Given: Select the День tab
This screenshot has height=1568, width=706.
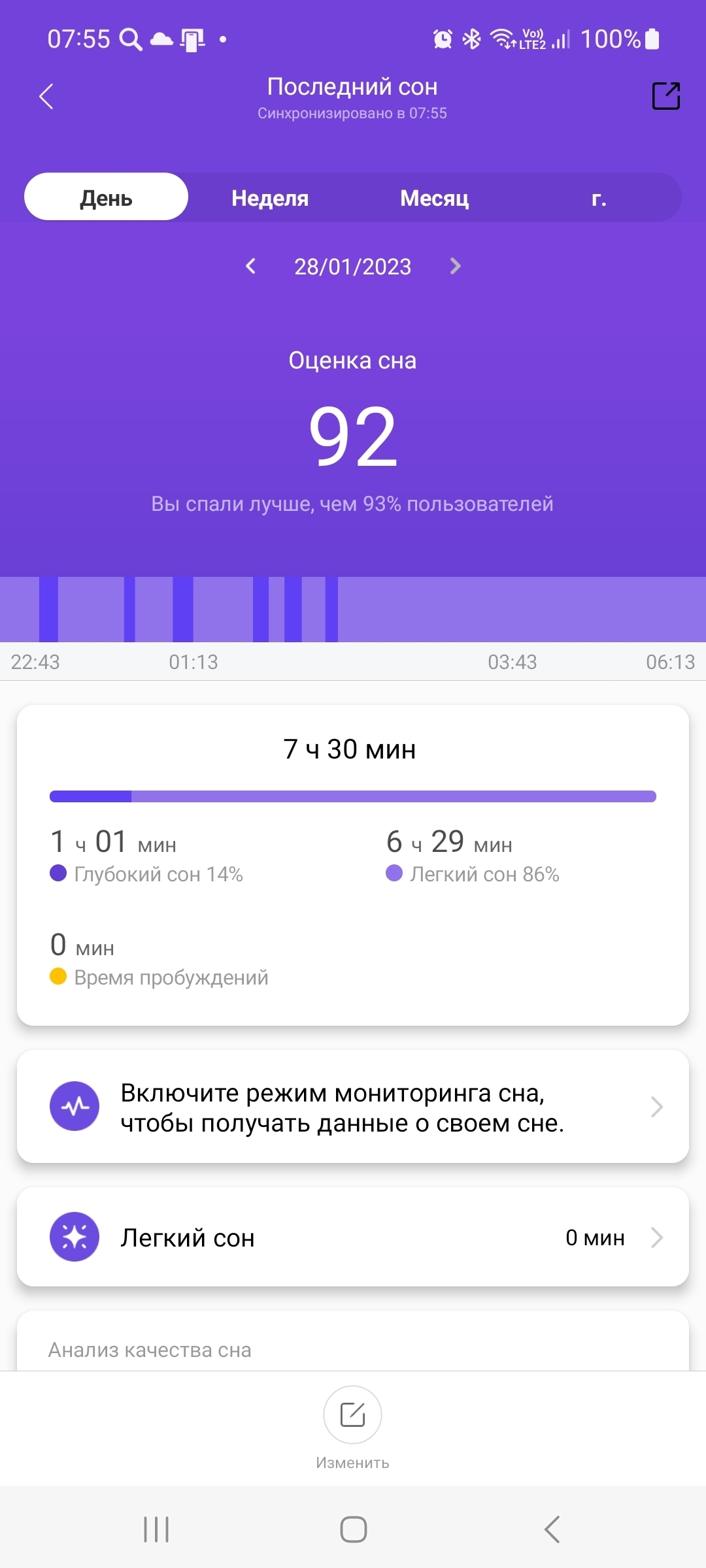Looking at the screenshot, I should (x=106, y=197).
